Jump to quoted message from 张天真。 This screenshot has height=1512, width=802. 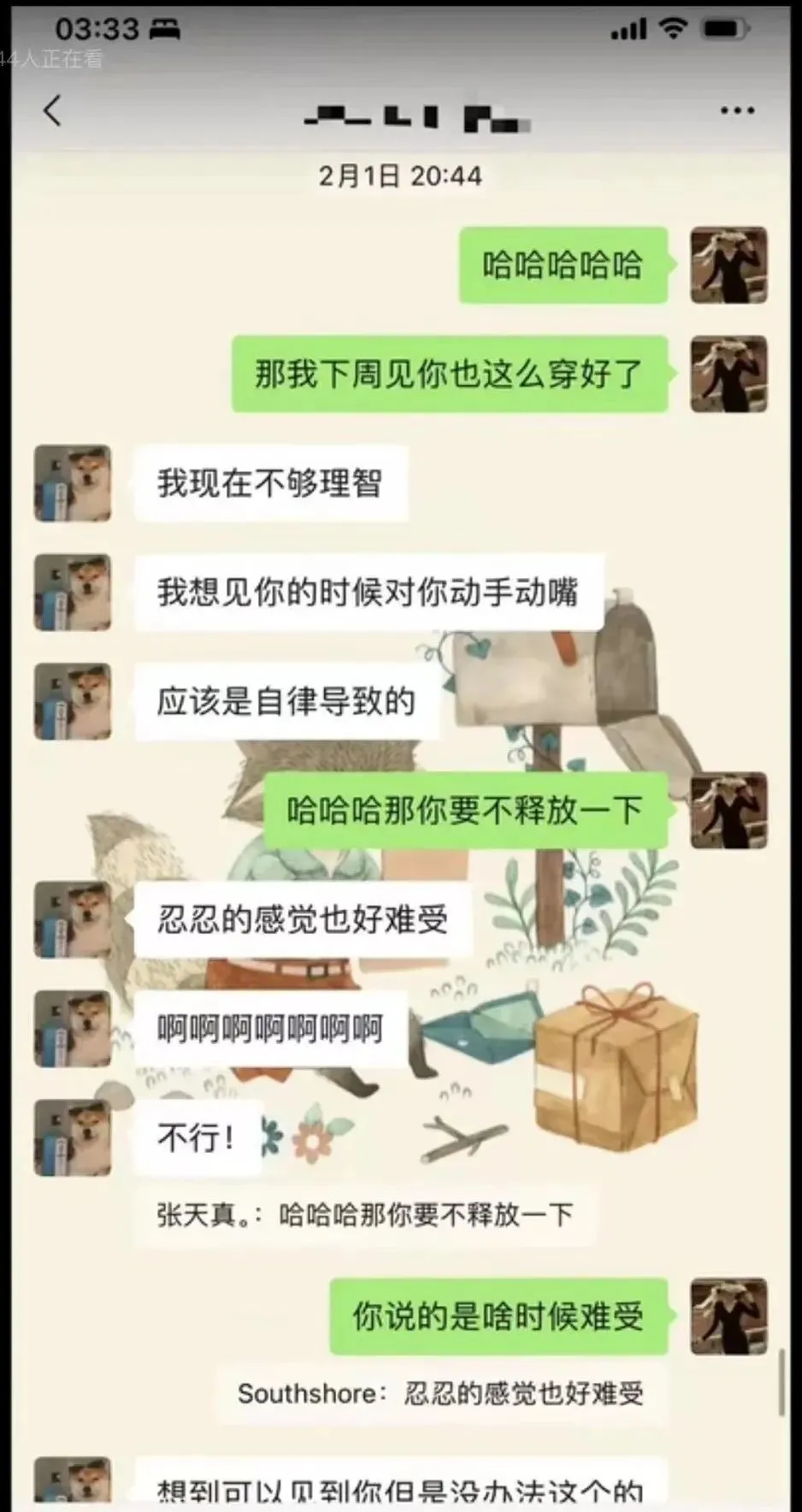pyautogui.click(x=365, y=1214)
